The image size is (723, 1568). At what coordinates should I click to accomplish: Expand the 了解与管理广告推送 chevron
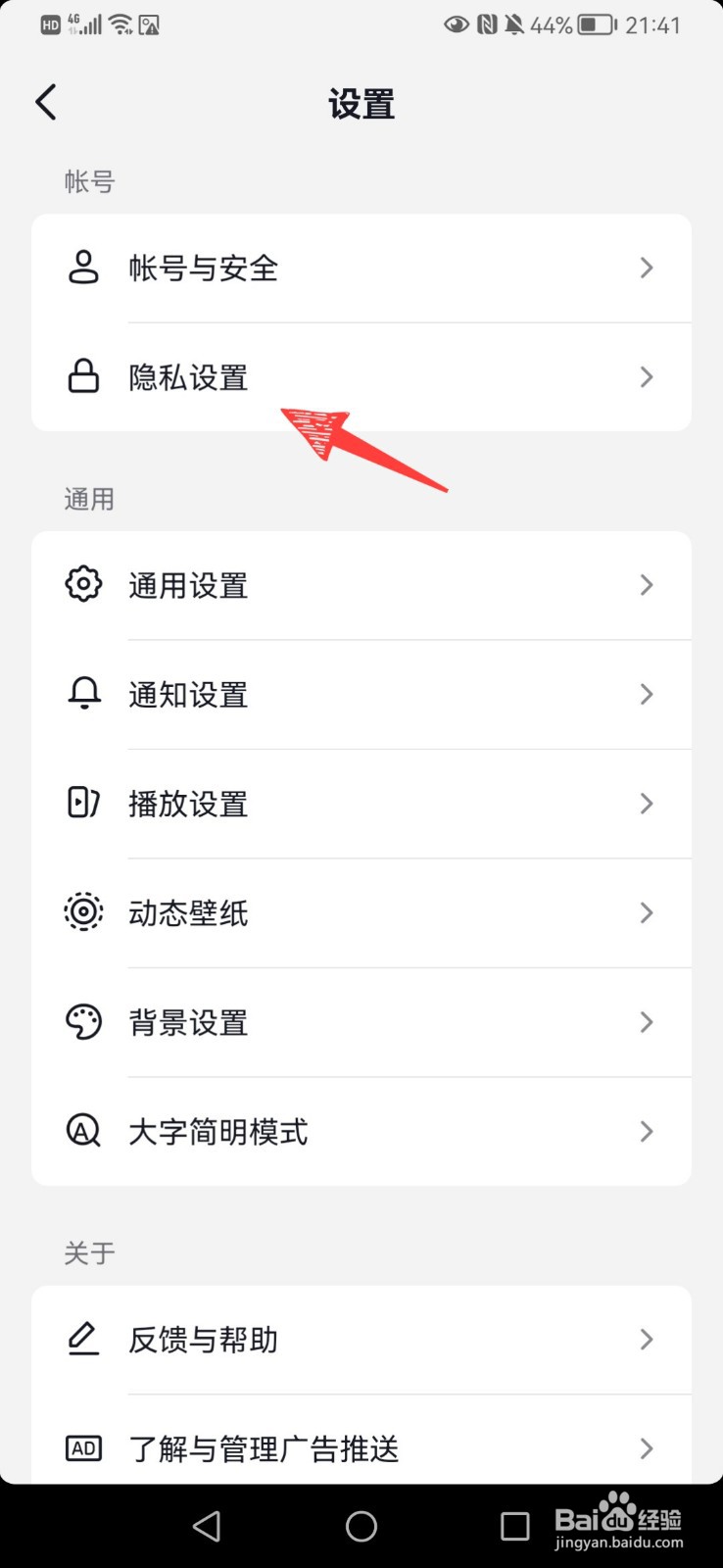point(646,1448)
